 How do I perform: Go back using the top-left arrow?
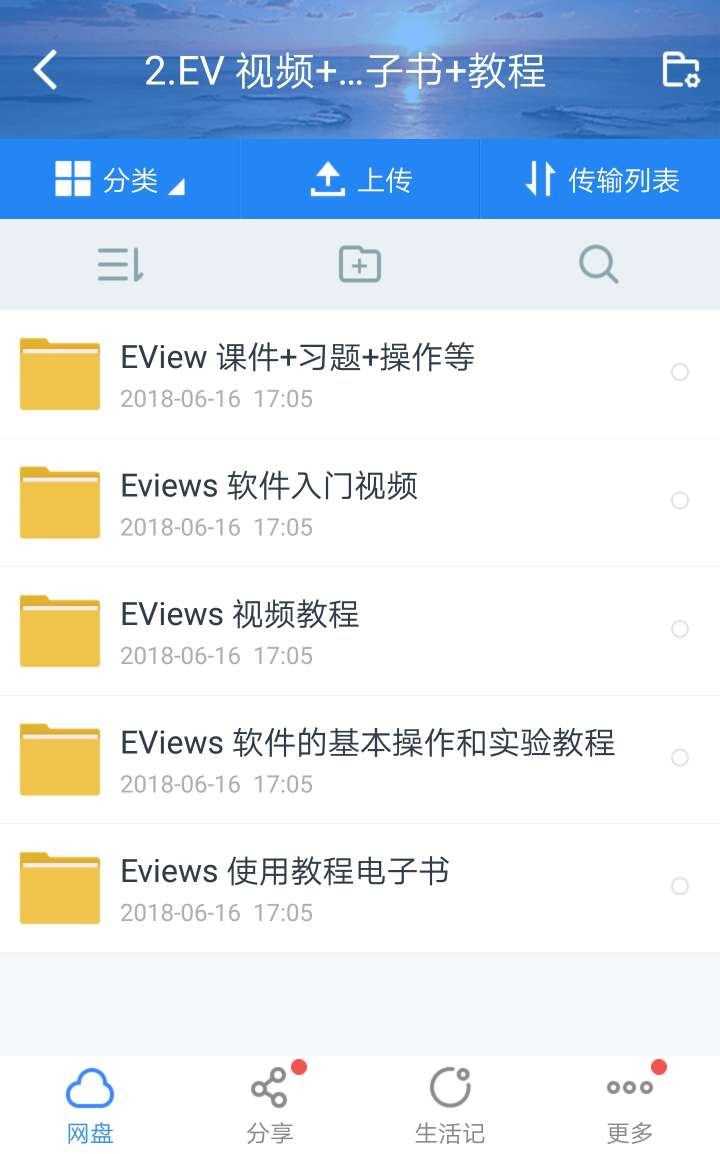click(x=45, y=71)
